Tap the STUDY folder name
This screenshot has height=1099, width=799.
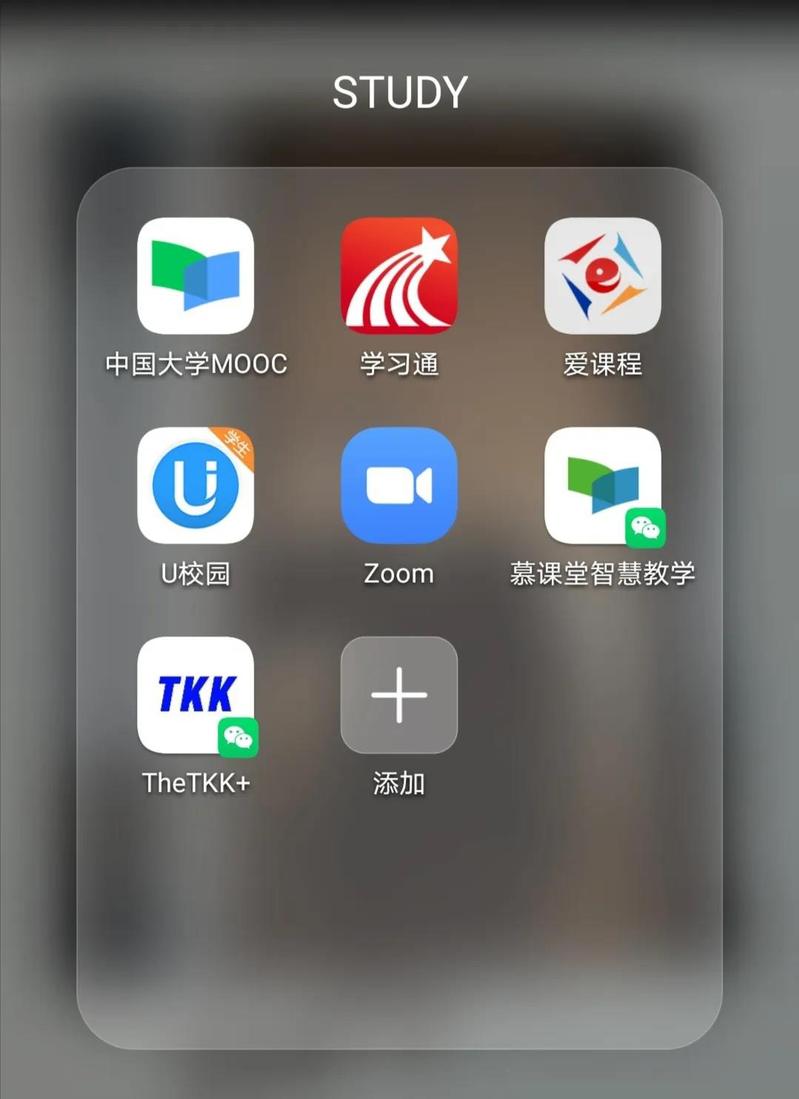click(x=399, y=93)
